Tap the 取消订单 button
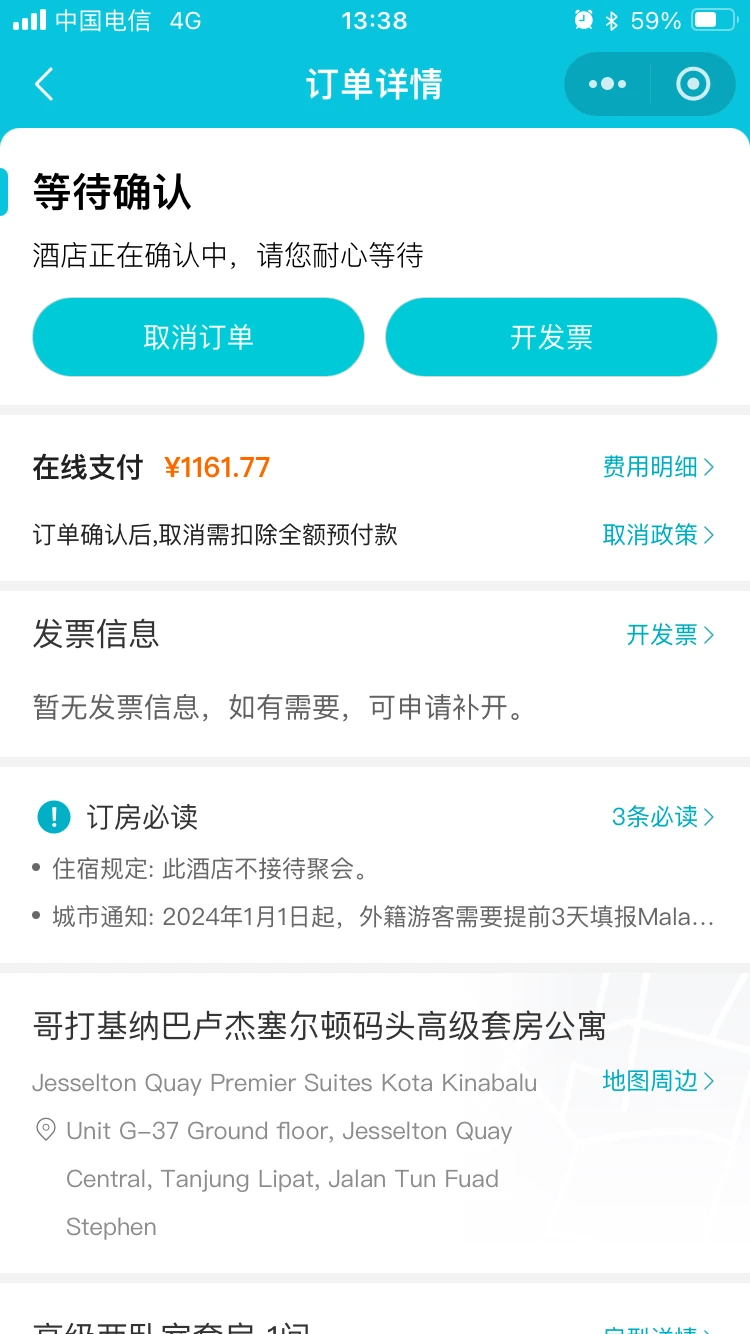This screenshot has width=750, height=1334. pyautogui.click(x=198, y=337)
